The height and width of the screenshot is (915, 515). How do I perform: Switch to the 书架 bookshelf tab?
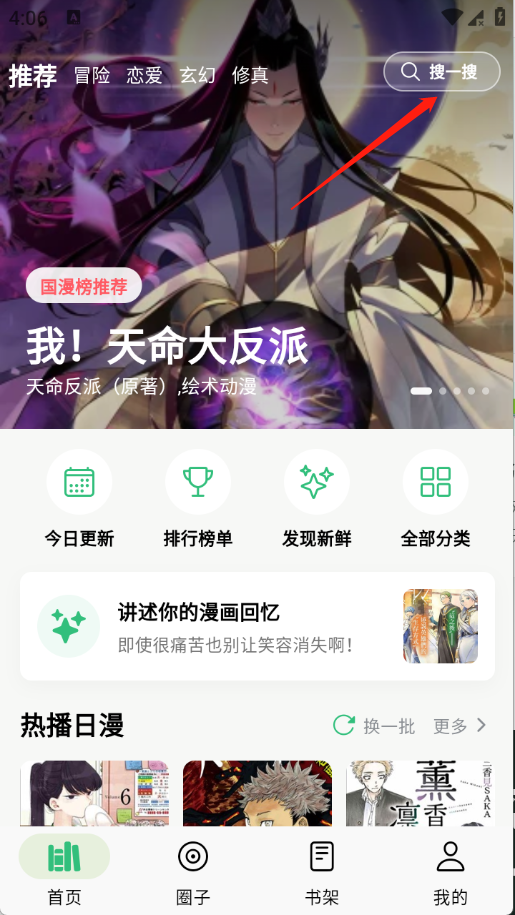click(322, 870)
